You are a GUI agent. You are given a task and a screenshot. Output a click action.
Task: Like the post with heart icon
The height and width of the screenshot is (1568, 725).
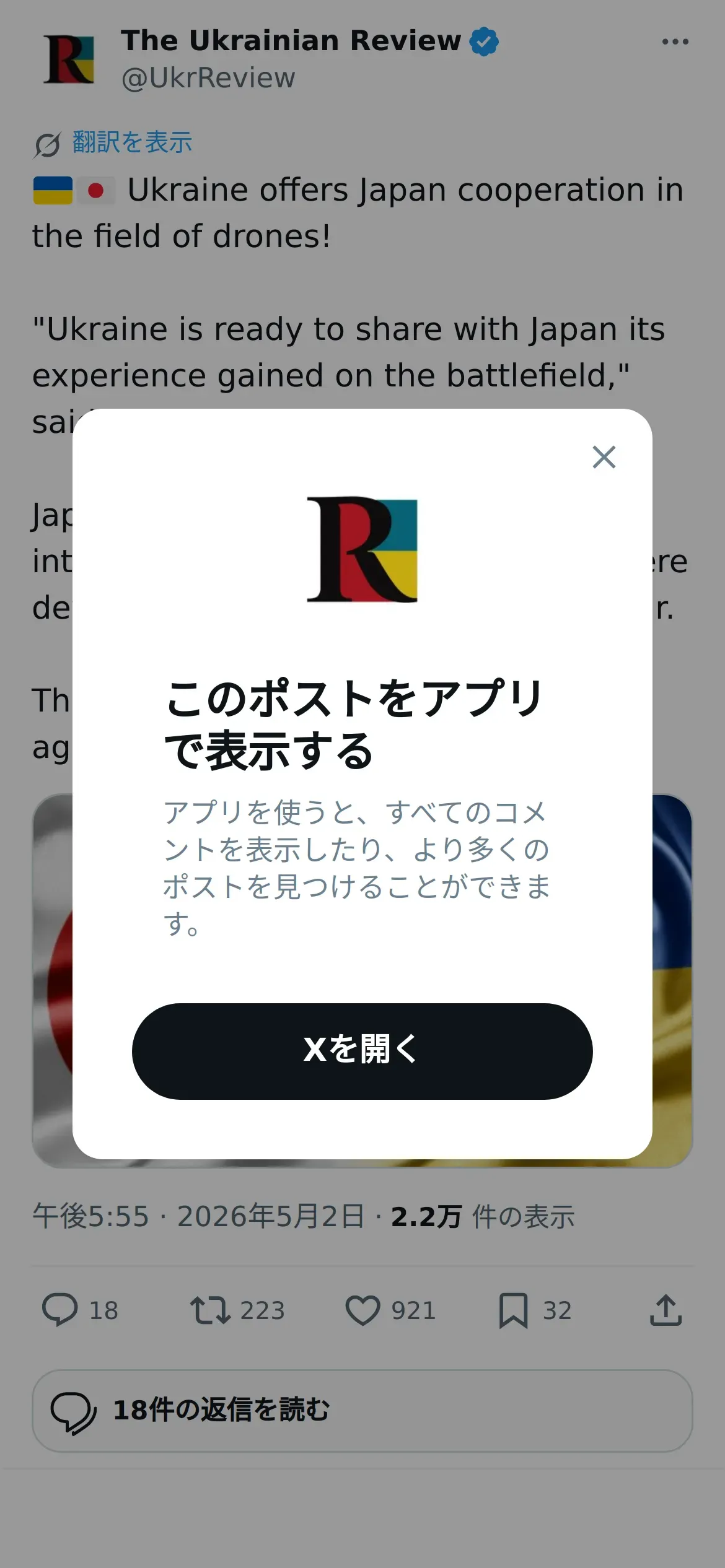(x=362, y=1310)
